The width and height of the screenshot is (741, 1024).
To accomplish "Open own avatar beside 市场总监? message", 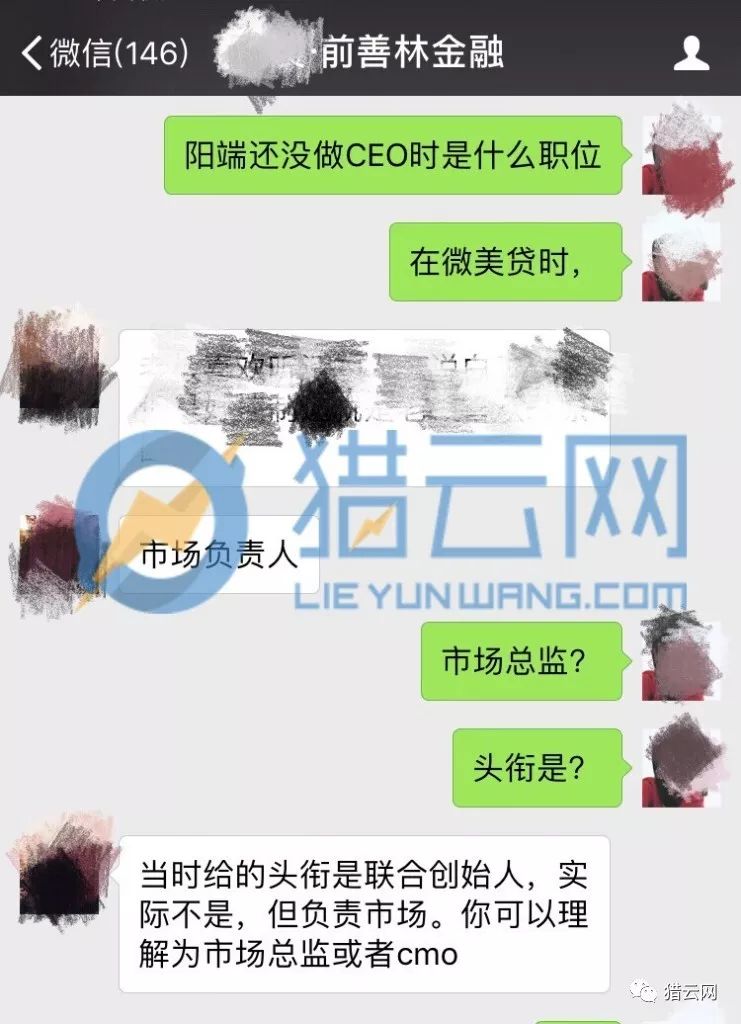I will pyautogui.click(x=681, y=661).
